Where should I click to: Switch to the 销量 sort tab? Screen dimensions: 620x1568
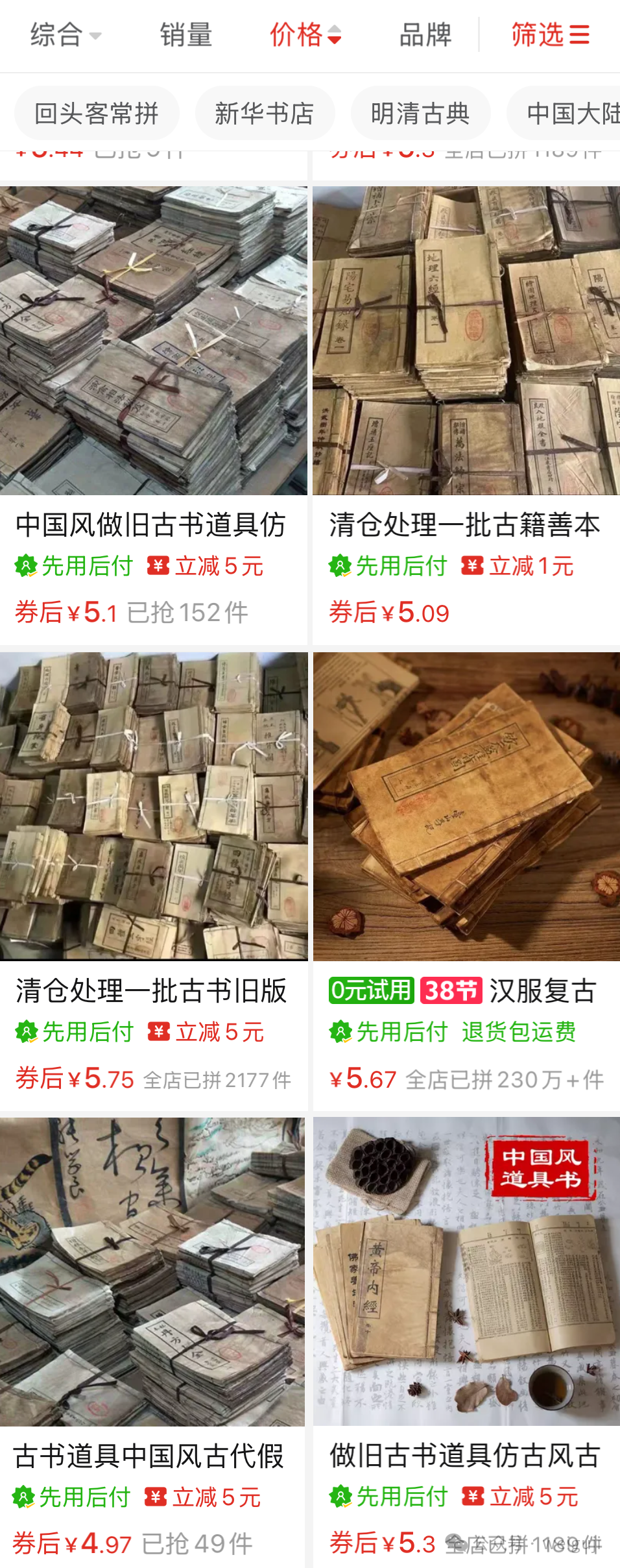pyautogui.click(x=185, y=35)
